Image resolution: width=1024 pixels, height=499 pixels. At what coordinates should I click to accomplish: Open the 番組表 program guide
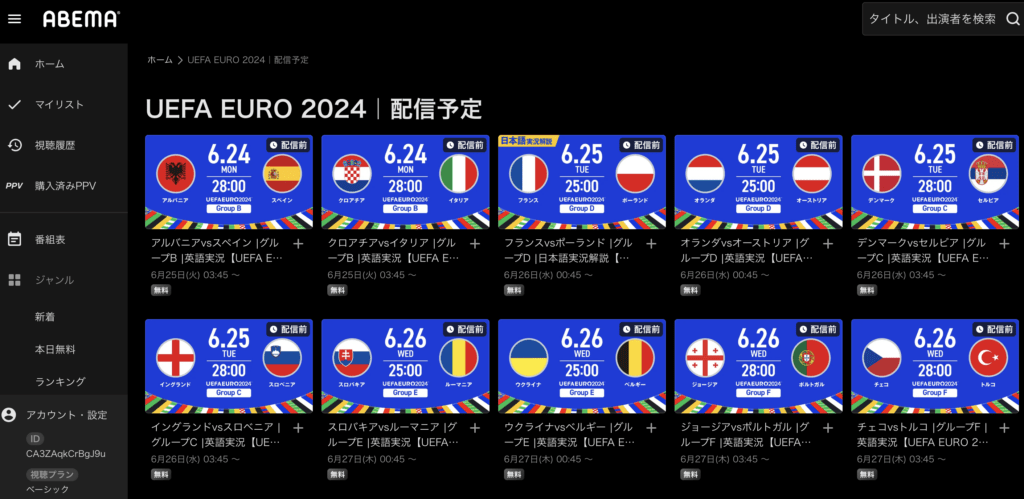(x=50, y=239)
